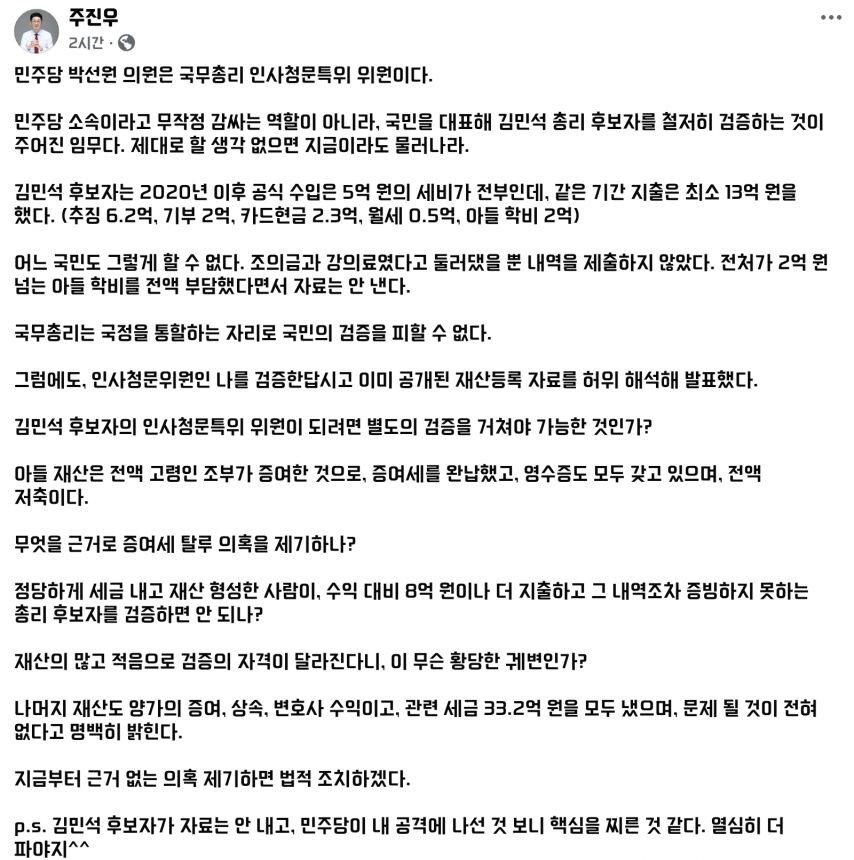Open 주진우's profile picture
Viewport: 854px width, 860px height.
(x=35, y=31)
